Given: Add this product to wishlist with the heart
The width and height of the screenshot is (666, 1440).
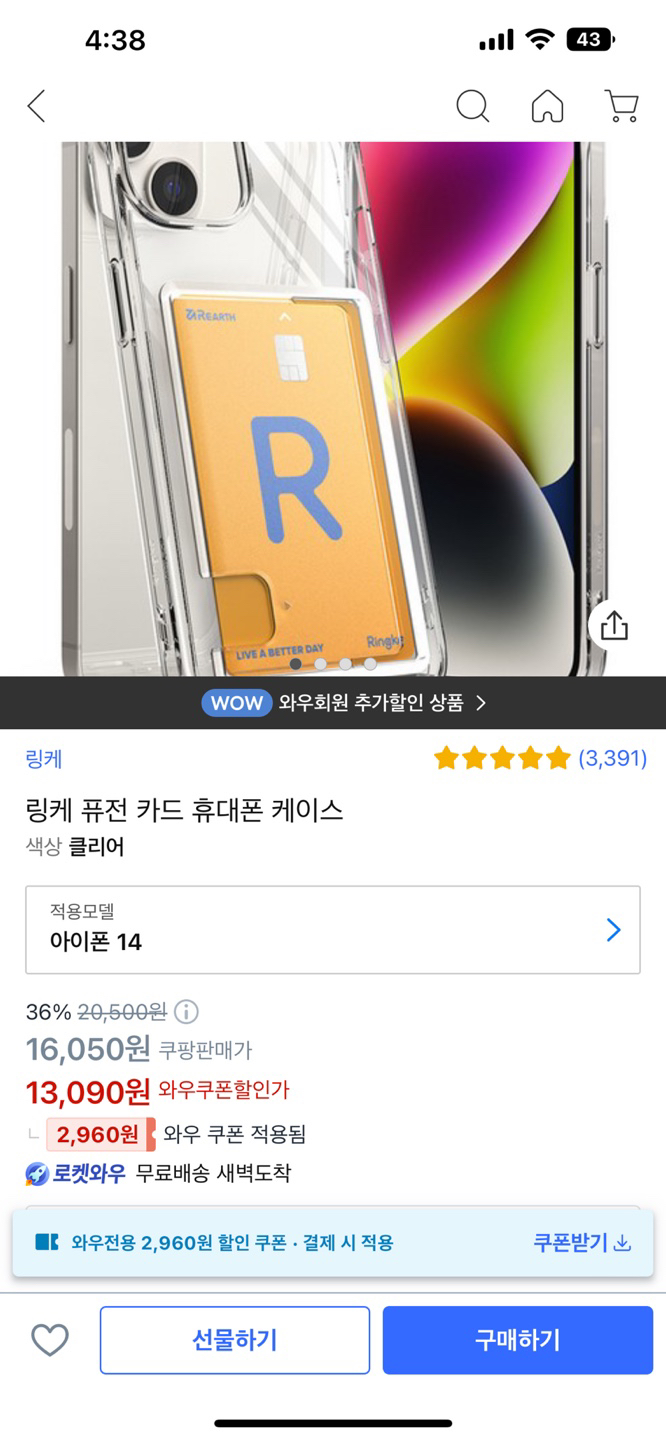Looking at the screenshot, I should click(x=49, y=1340).
